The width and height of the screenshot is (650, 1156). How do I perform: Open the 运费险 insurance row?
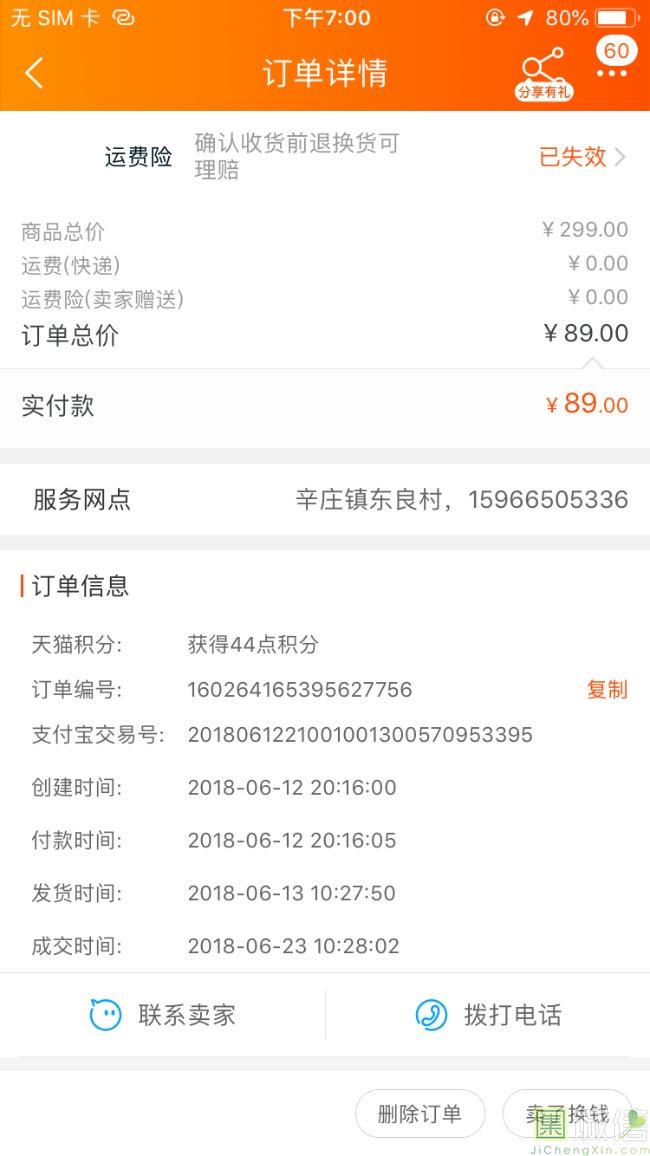[x=325, y=156]
